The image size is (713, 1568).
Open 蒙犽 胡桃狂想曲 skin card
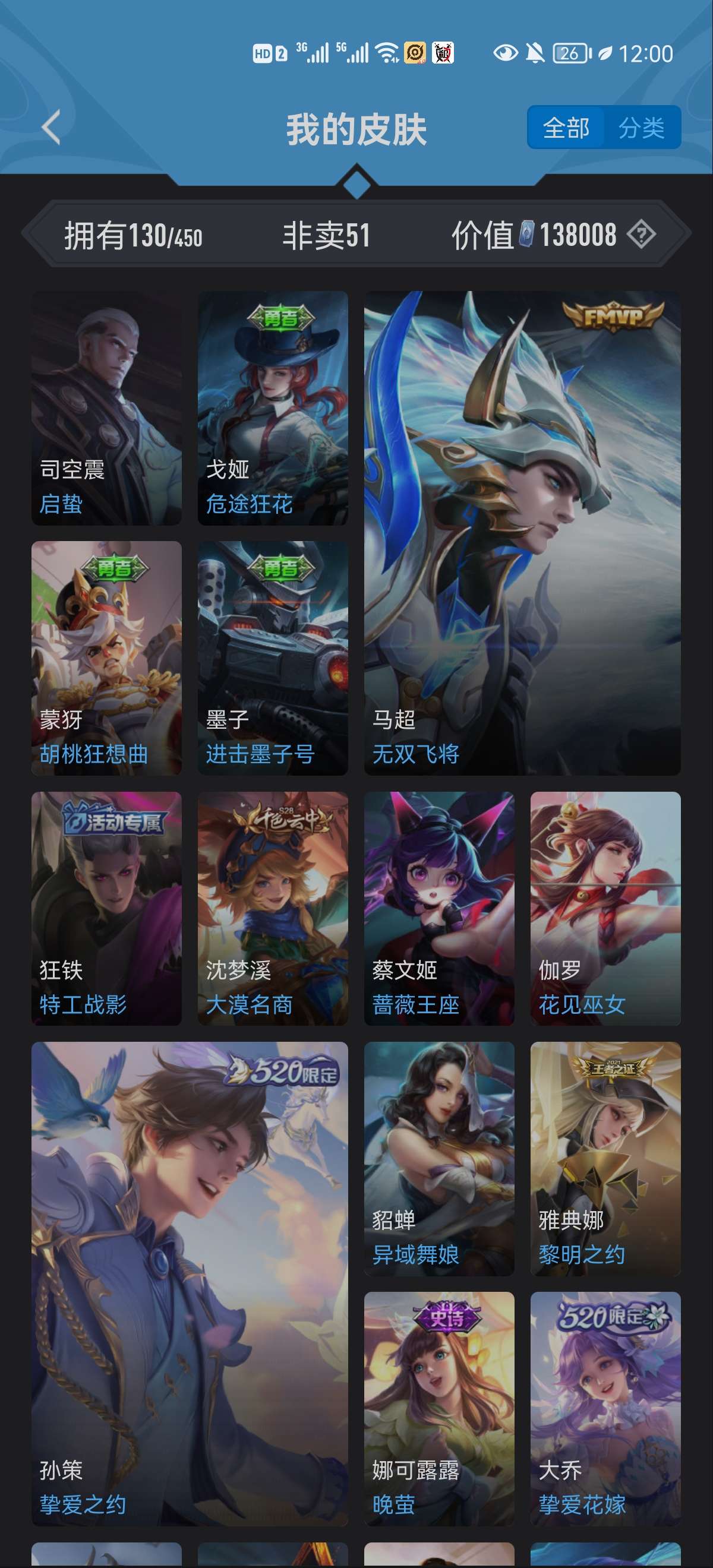click(x=106, y=658)
